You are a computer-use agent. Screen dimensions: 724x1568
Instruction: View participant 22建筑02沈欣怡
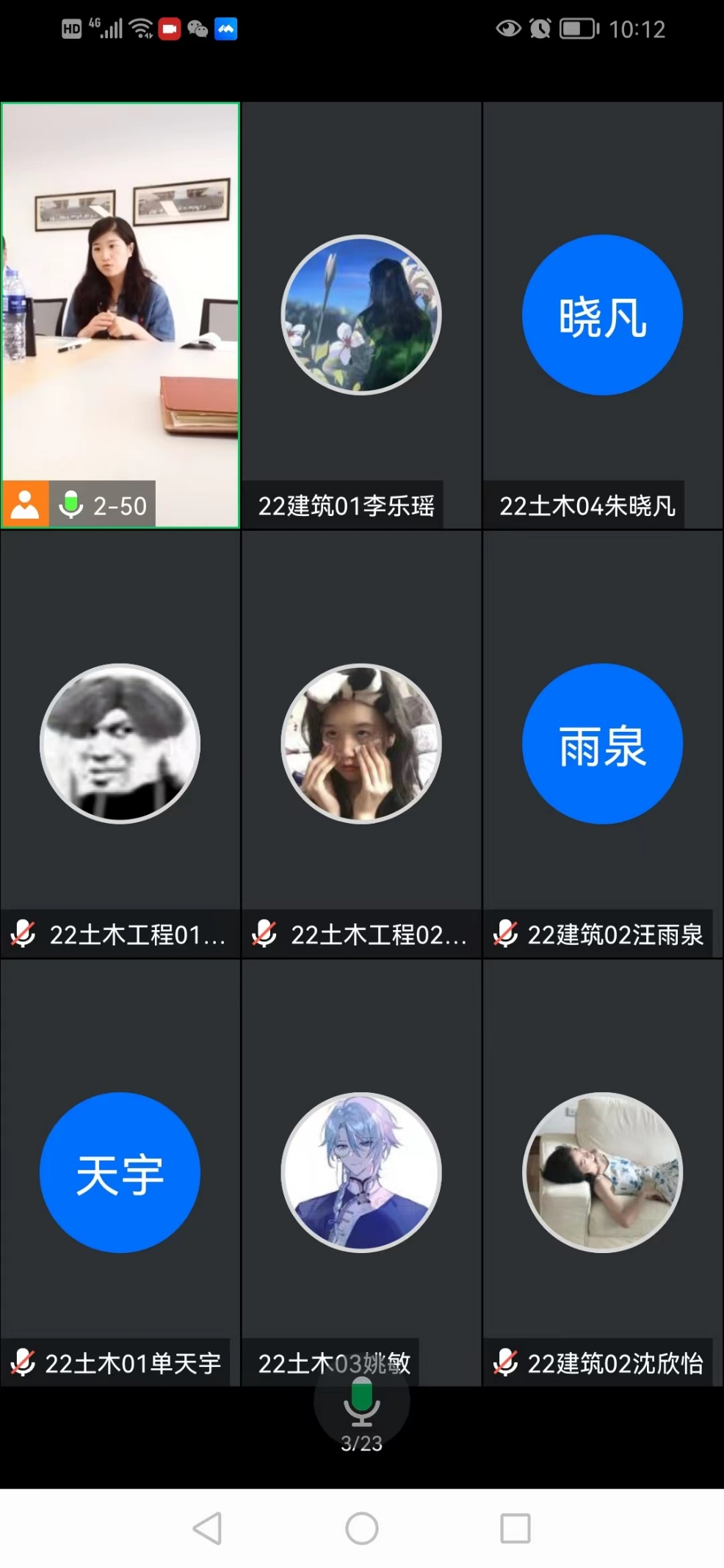click(602, 1172)
